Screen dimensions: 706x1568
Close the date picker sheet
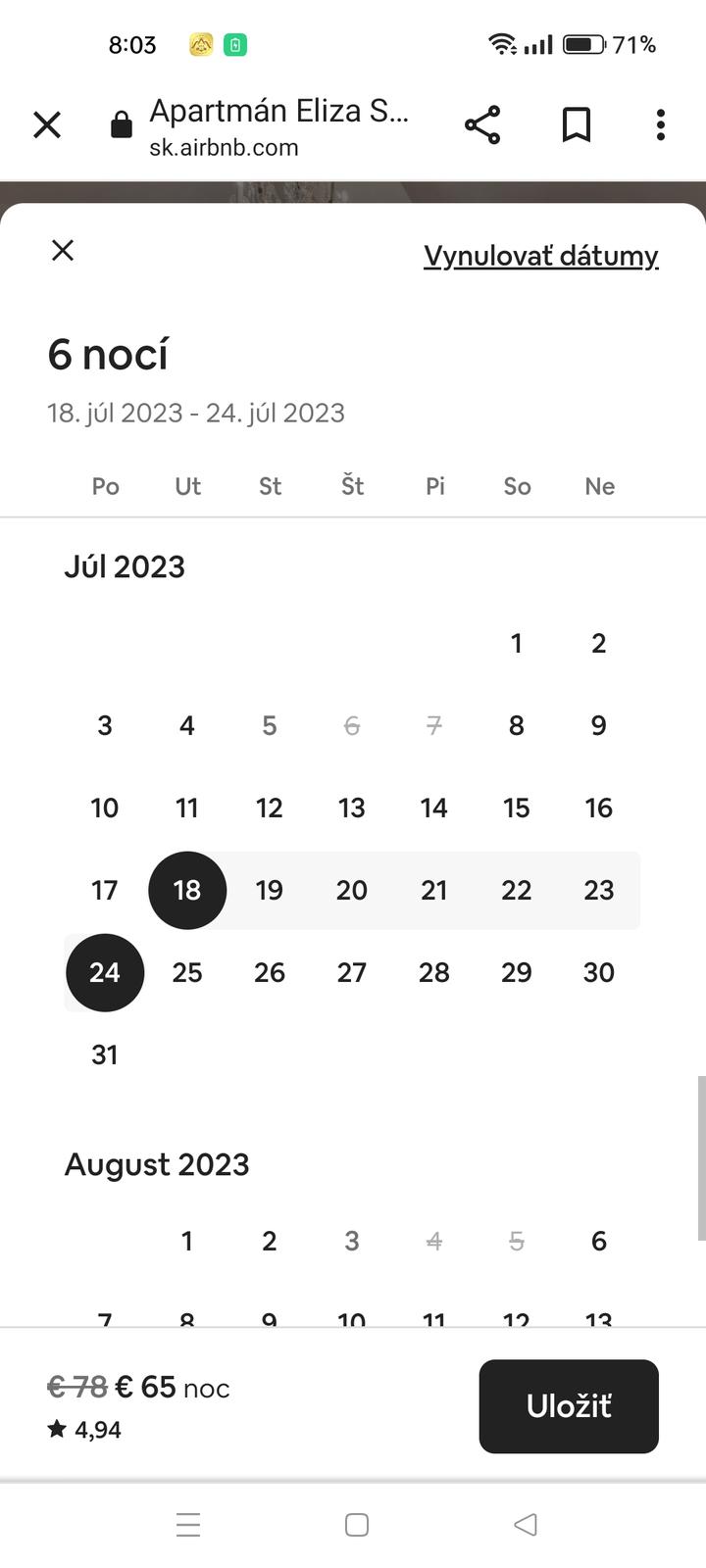(63, 251)
